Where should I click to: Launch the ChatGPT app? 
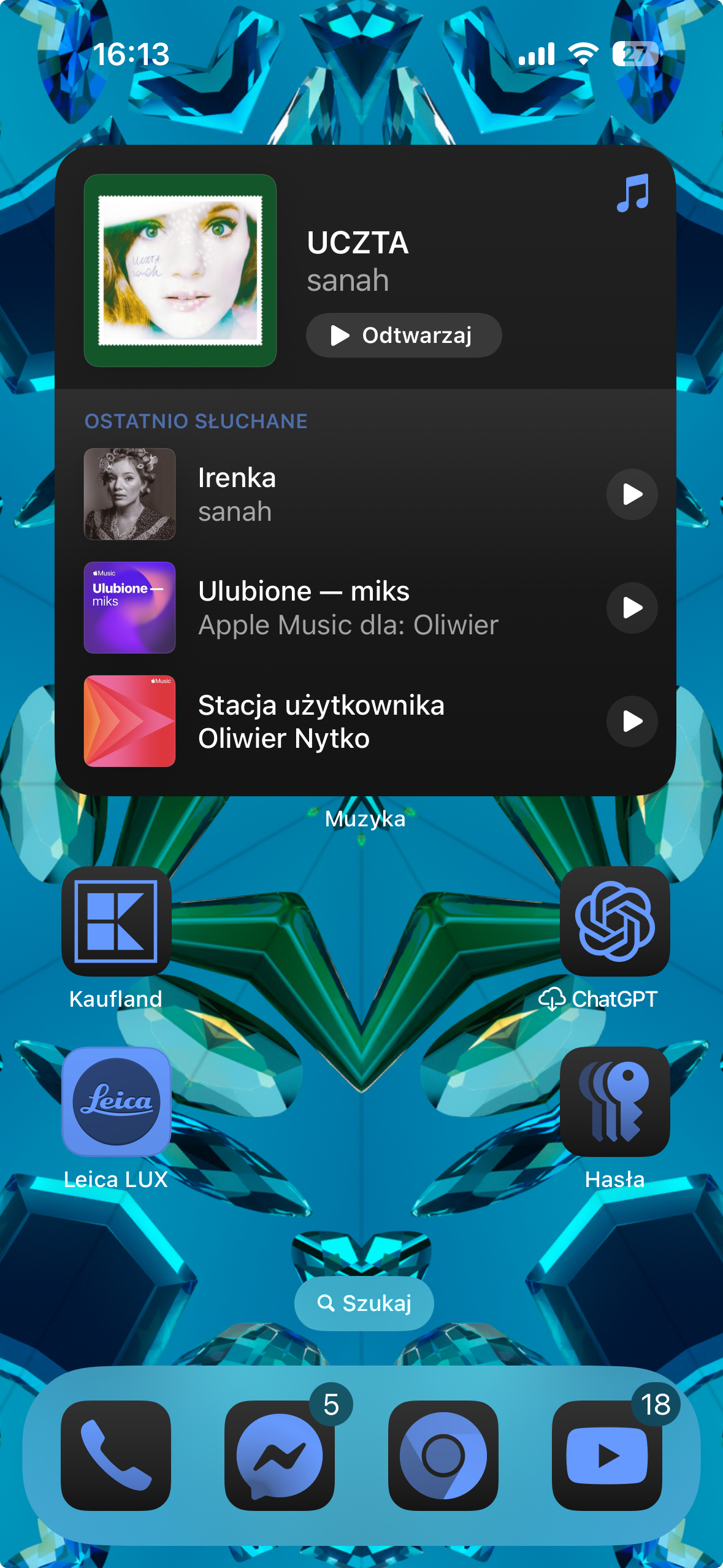coord(614,921)
